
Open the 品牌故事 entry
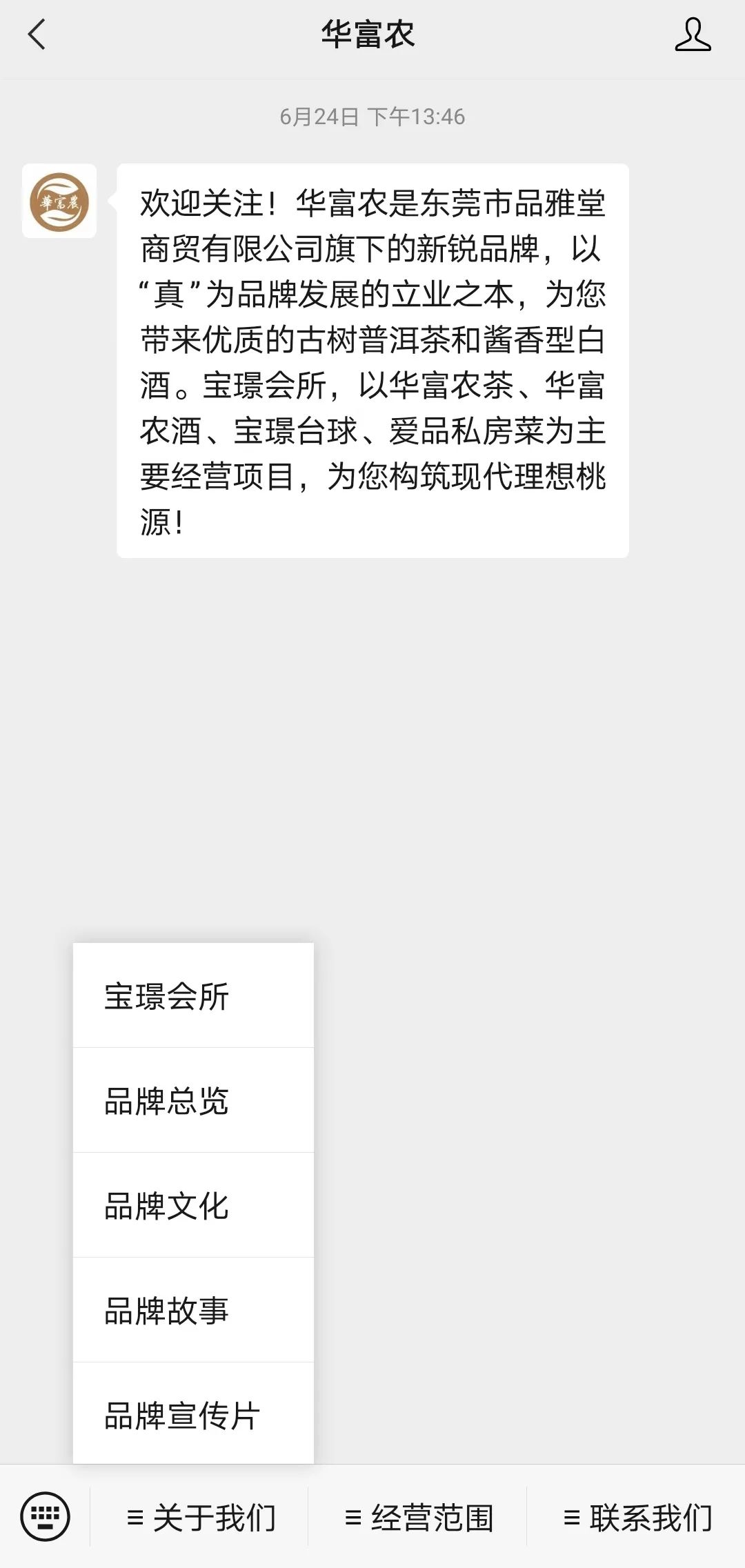[x=193, y=1310]
